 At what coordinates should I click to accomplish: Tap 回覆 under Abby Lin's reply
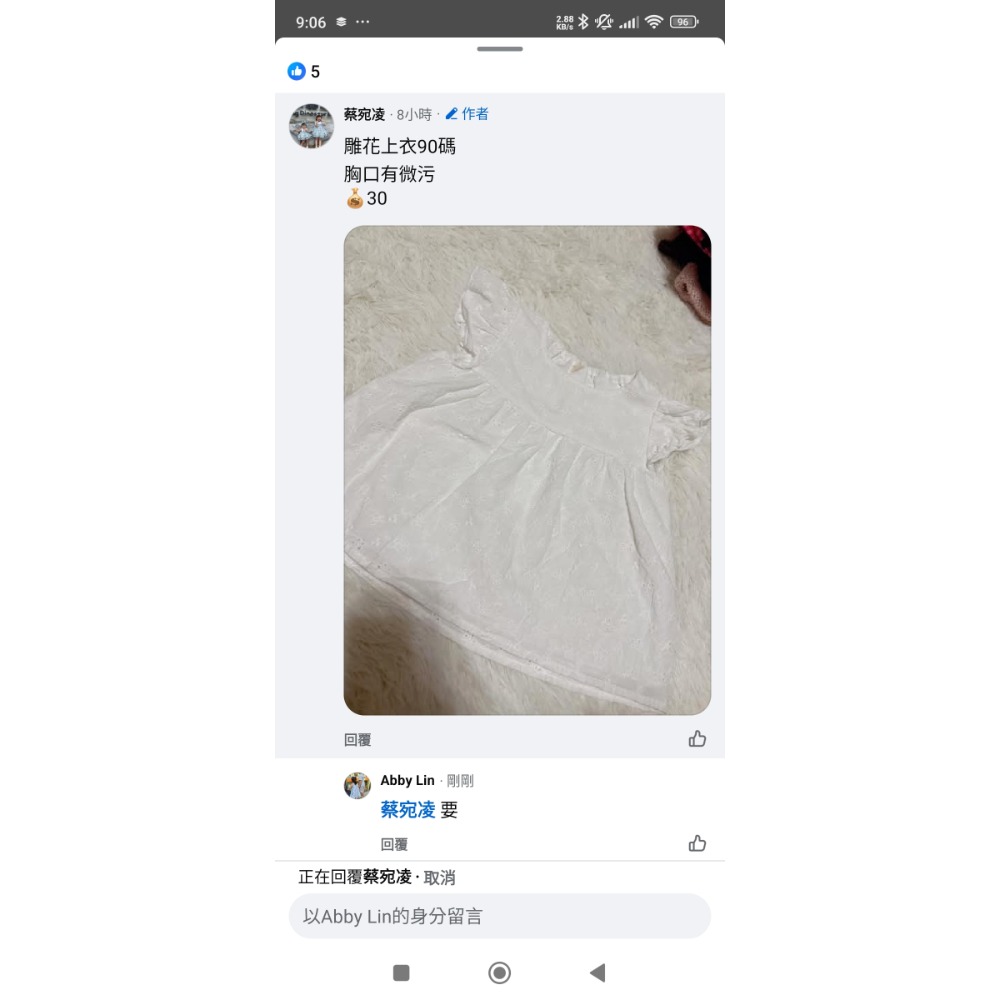(394, 844)
